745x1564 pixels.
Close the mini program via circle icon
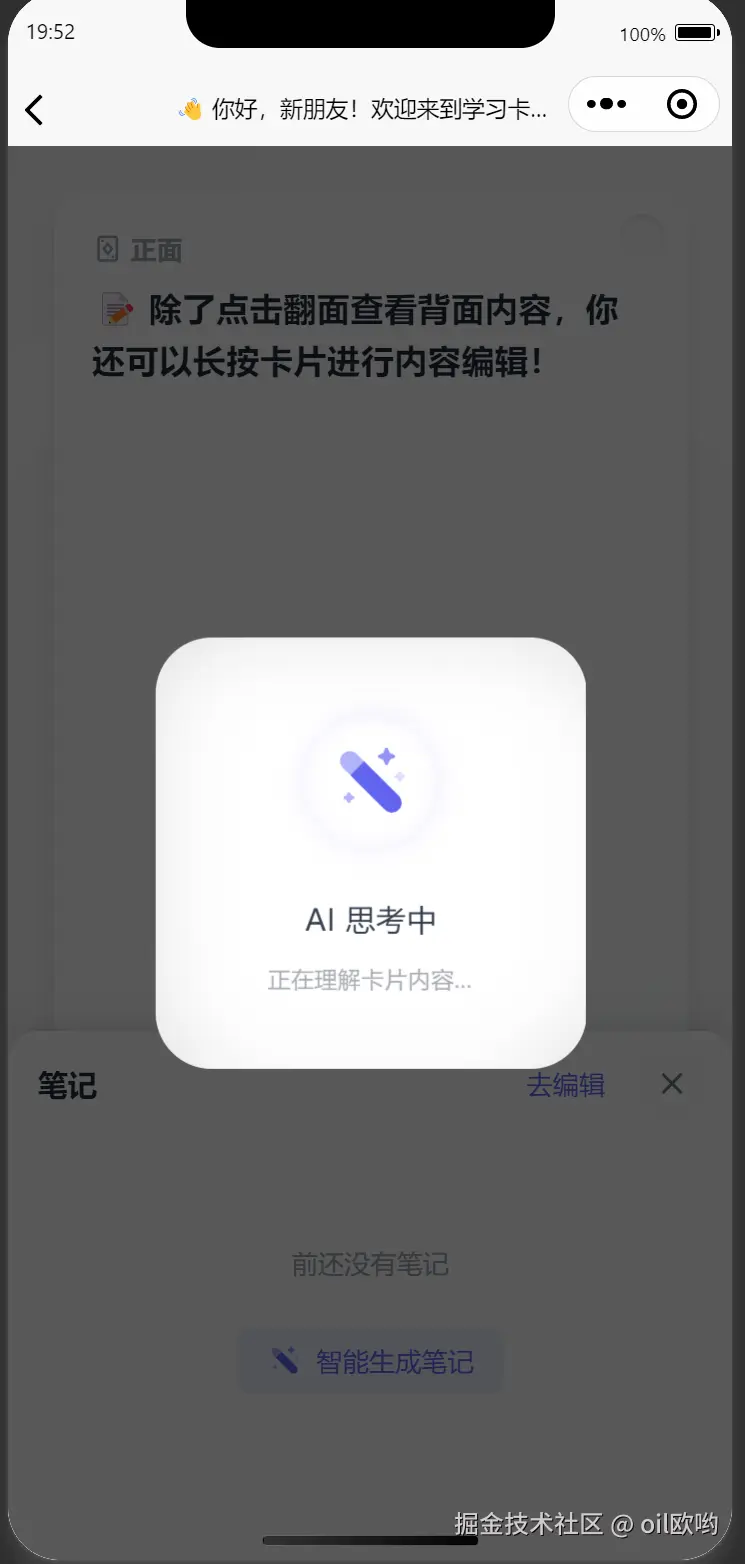pyautogui.click(x=681, y=104)
